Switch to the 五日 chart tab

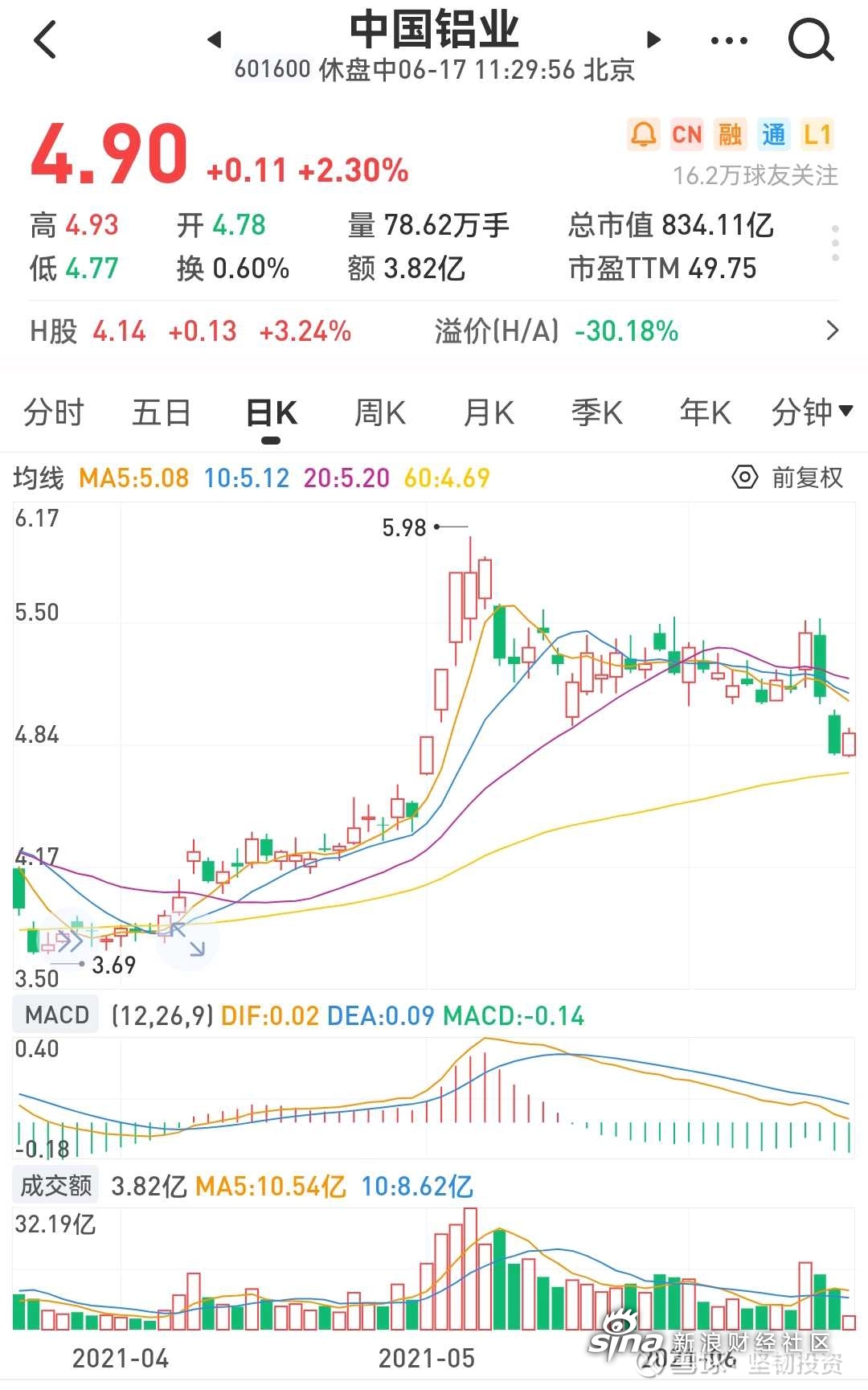pyautogui.click(x=162, y=413)
